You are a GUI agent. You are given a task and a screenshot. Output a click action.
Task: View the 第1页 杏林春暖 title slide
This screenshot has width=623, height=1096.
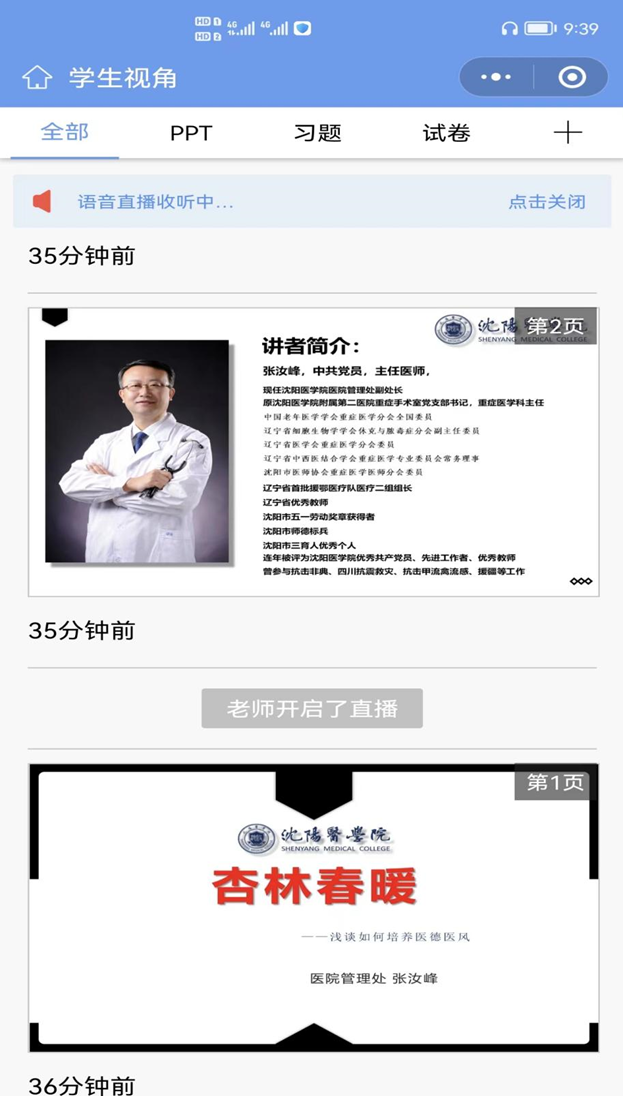click(313, 907)
